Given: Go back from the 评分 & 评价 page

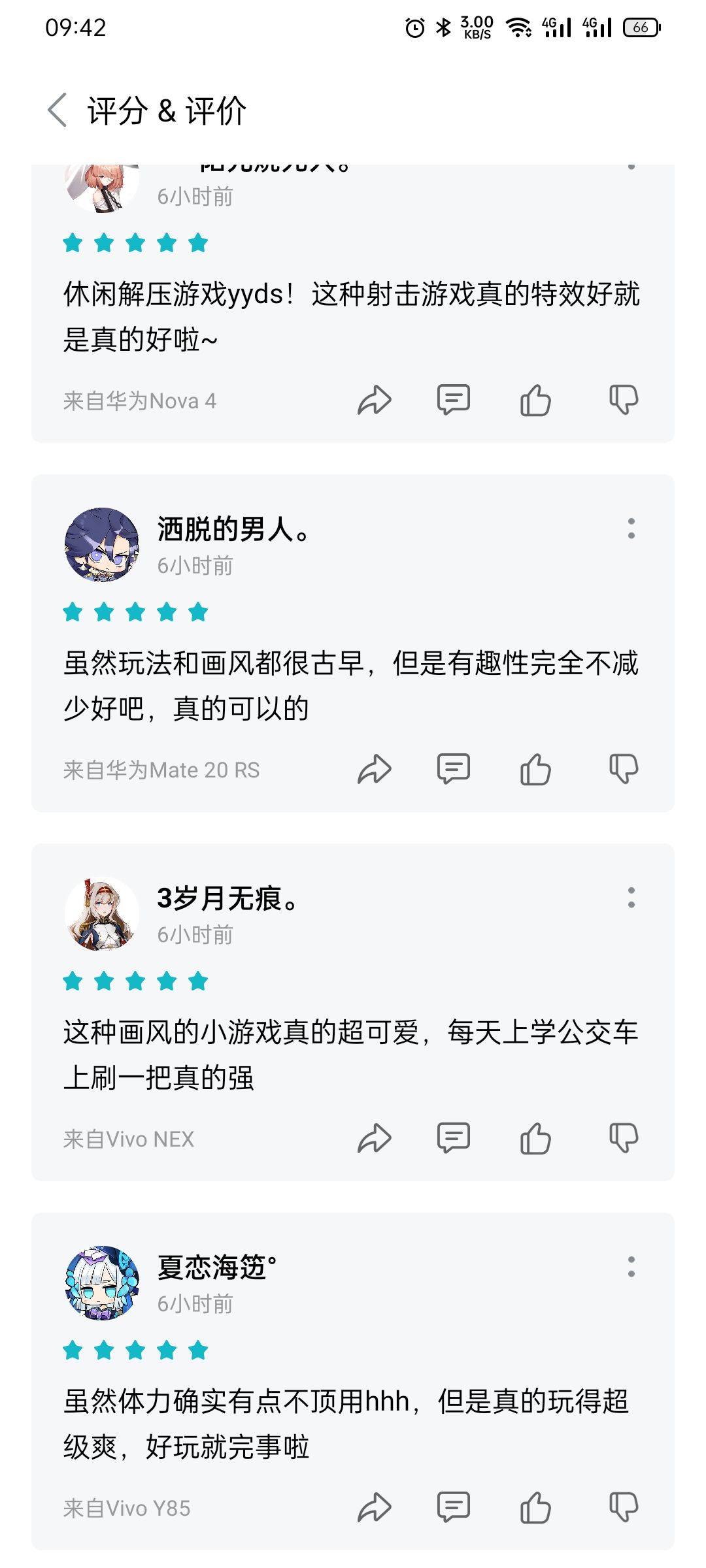Looking at the screenshot, I should [x=58, y=110].
